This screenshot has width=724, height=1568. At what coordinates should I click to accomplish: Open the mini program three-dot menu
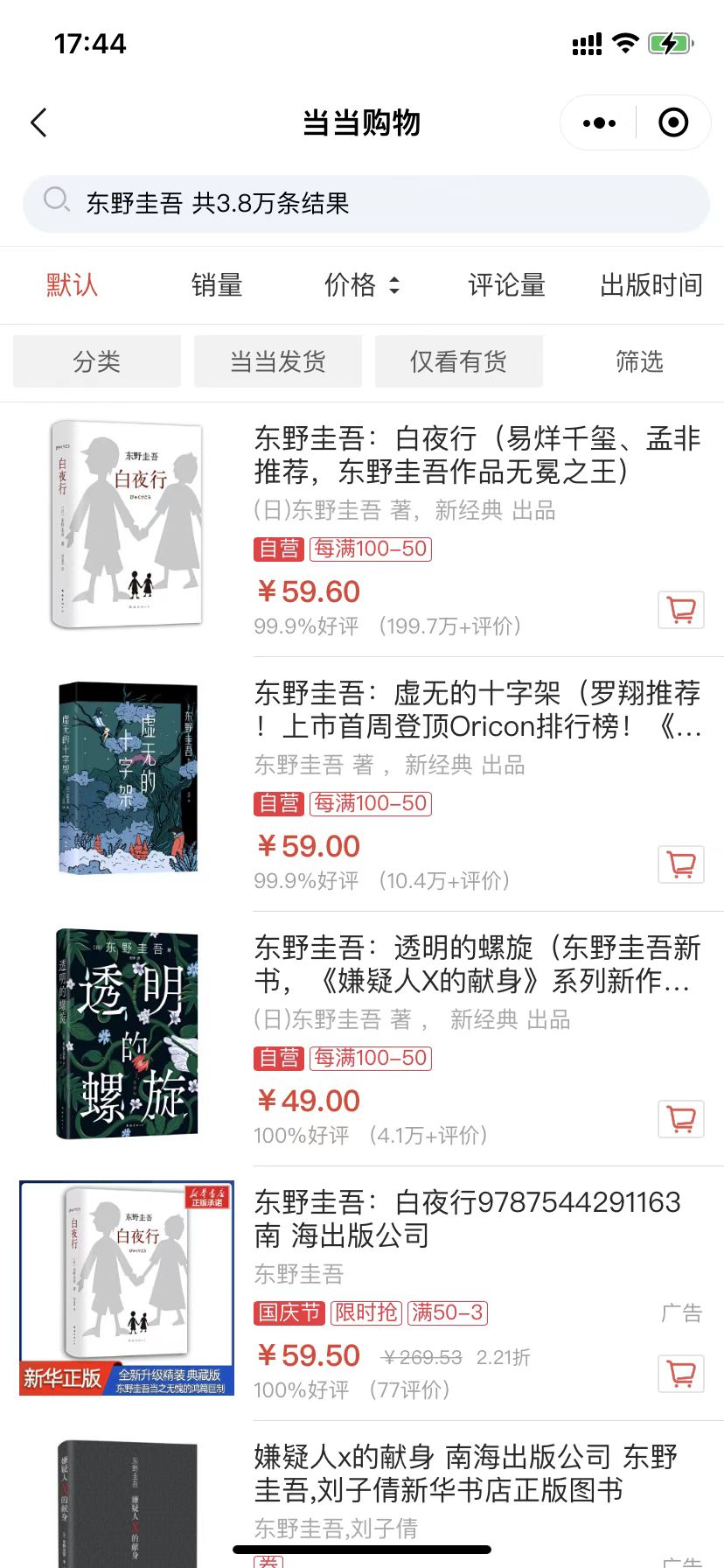click(x=599, y=123)
